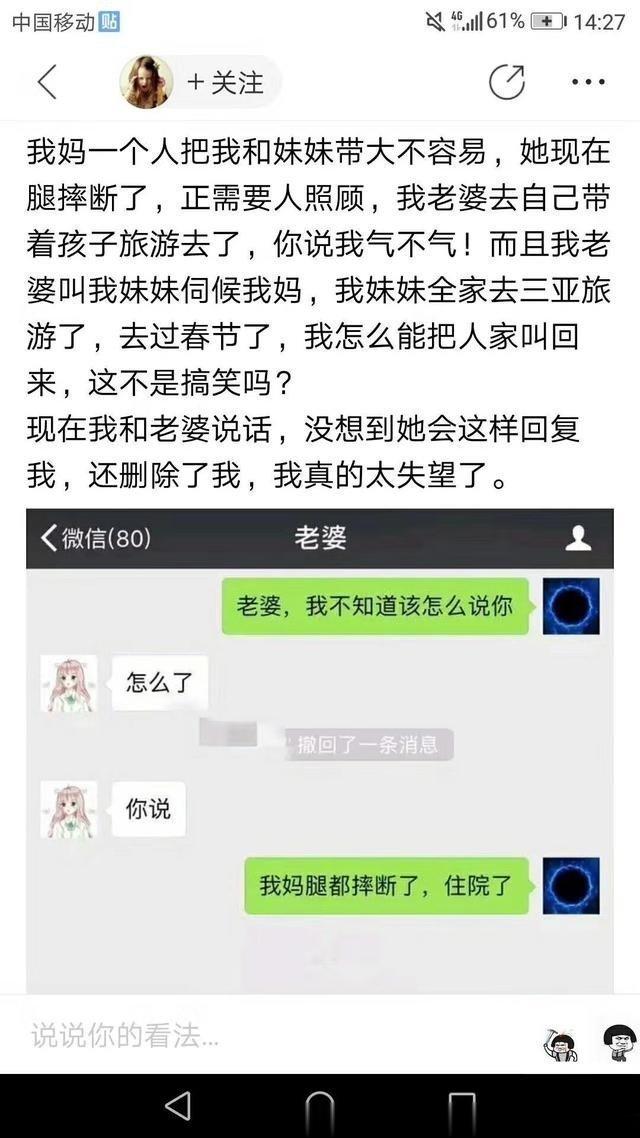640x1138 pixels.
Task: Open the WeChat chat screenshot image
Action: [x=320, y=750]
